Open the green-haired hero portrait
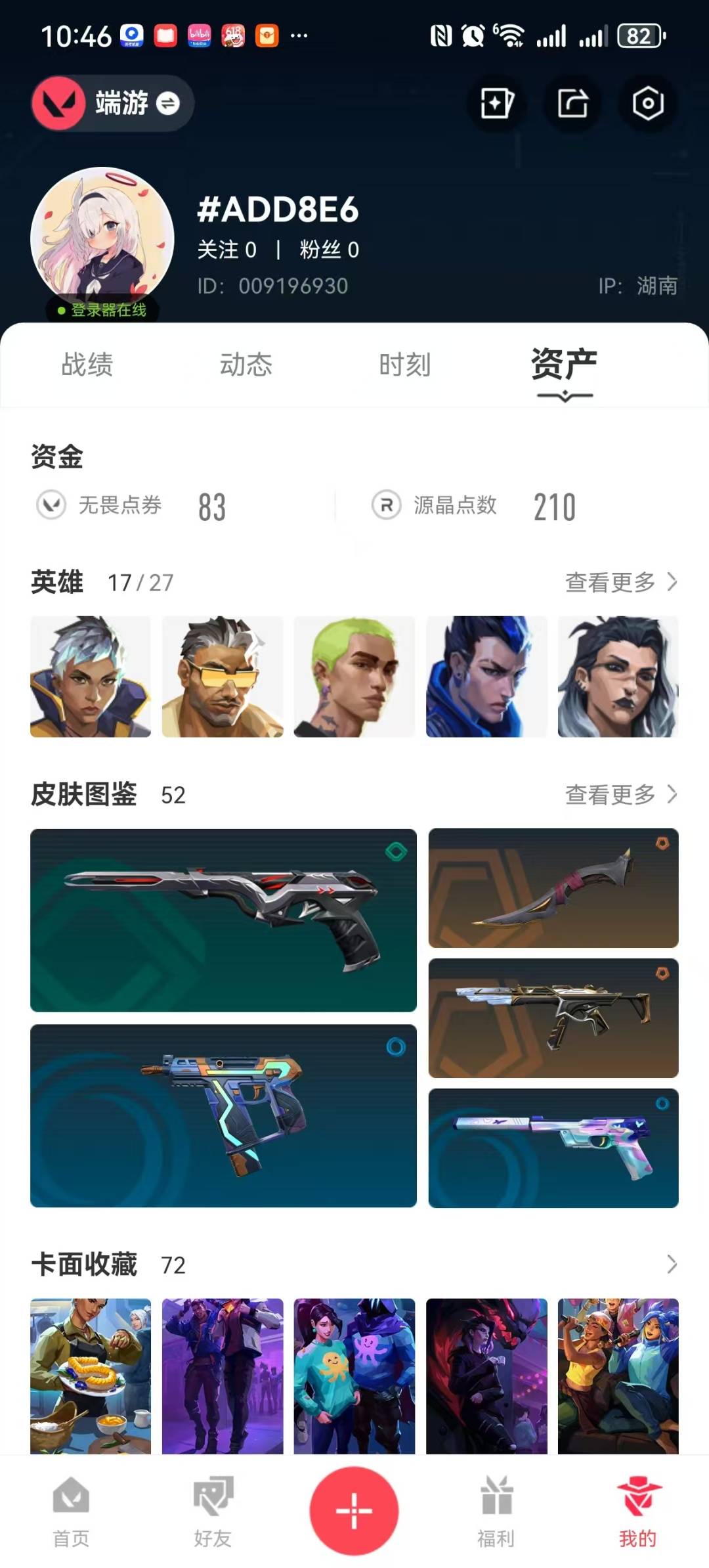Image resolution: width=709 pixels, height=1568 pixels. pos(354,677)
